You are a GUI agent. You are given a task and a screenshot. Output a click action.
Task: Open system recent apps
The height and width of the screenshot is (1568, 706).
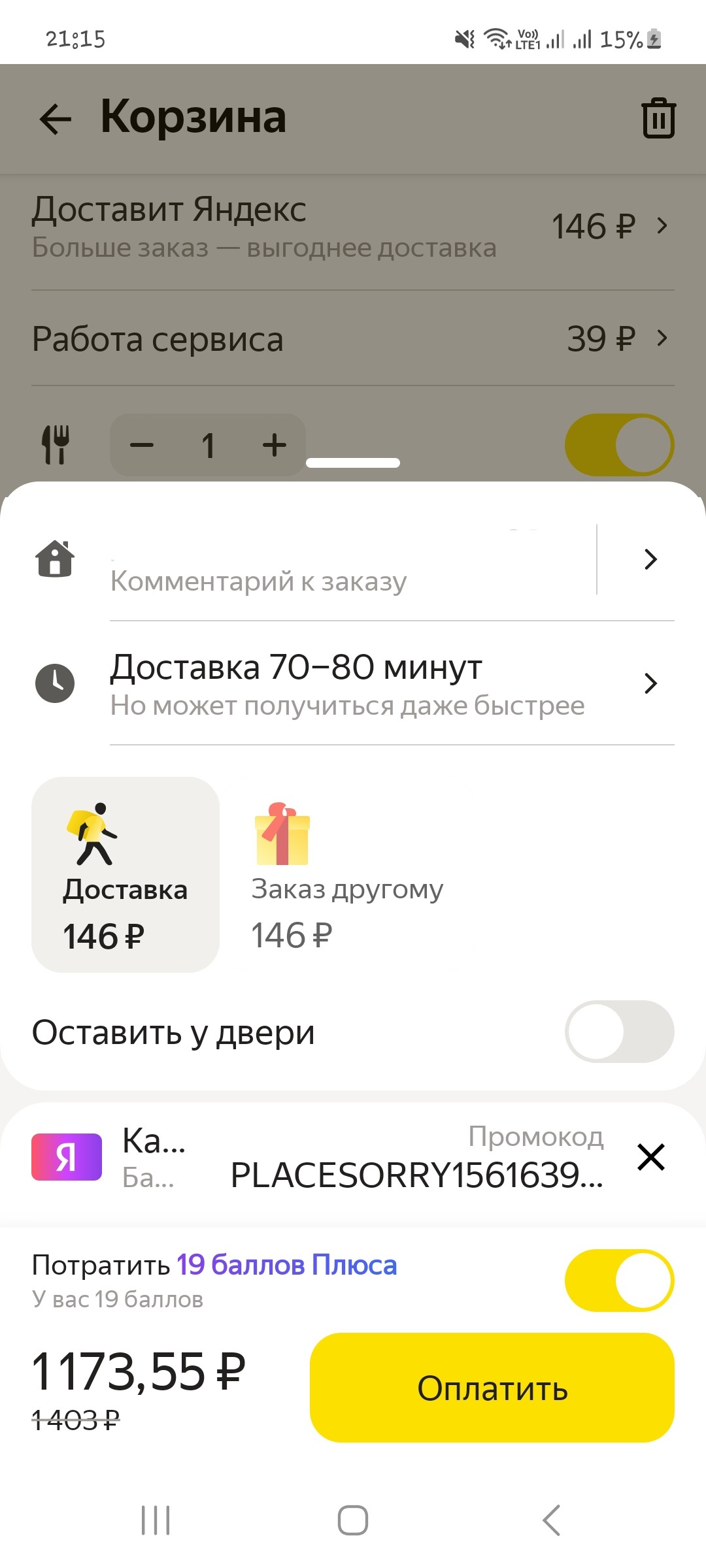[156, 1520]
